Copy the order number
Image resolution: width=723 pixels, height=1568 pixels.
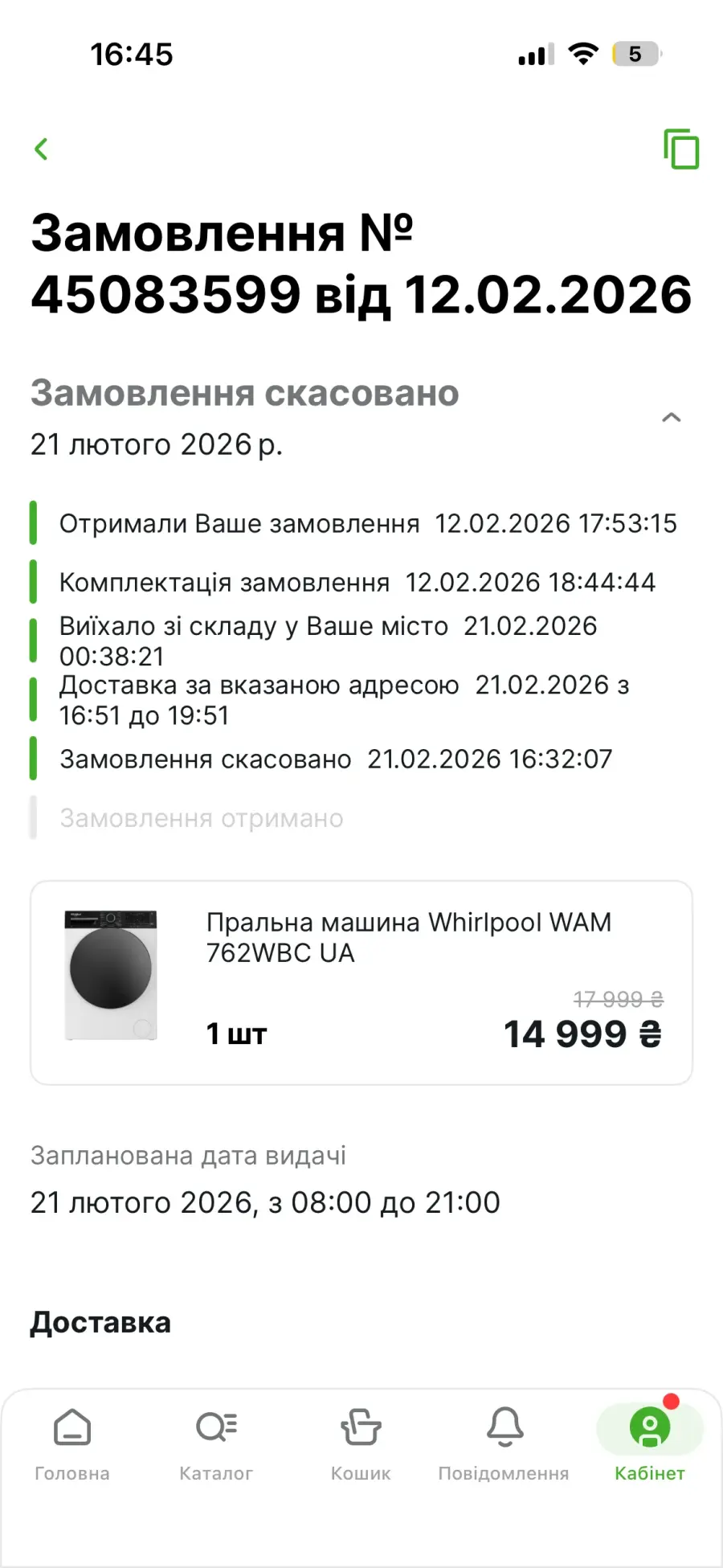point(681,149)
